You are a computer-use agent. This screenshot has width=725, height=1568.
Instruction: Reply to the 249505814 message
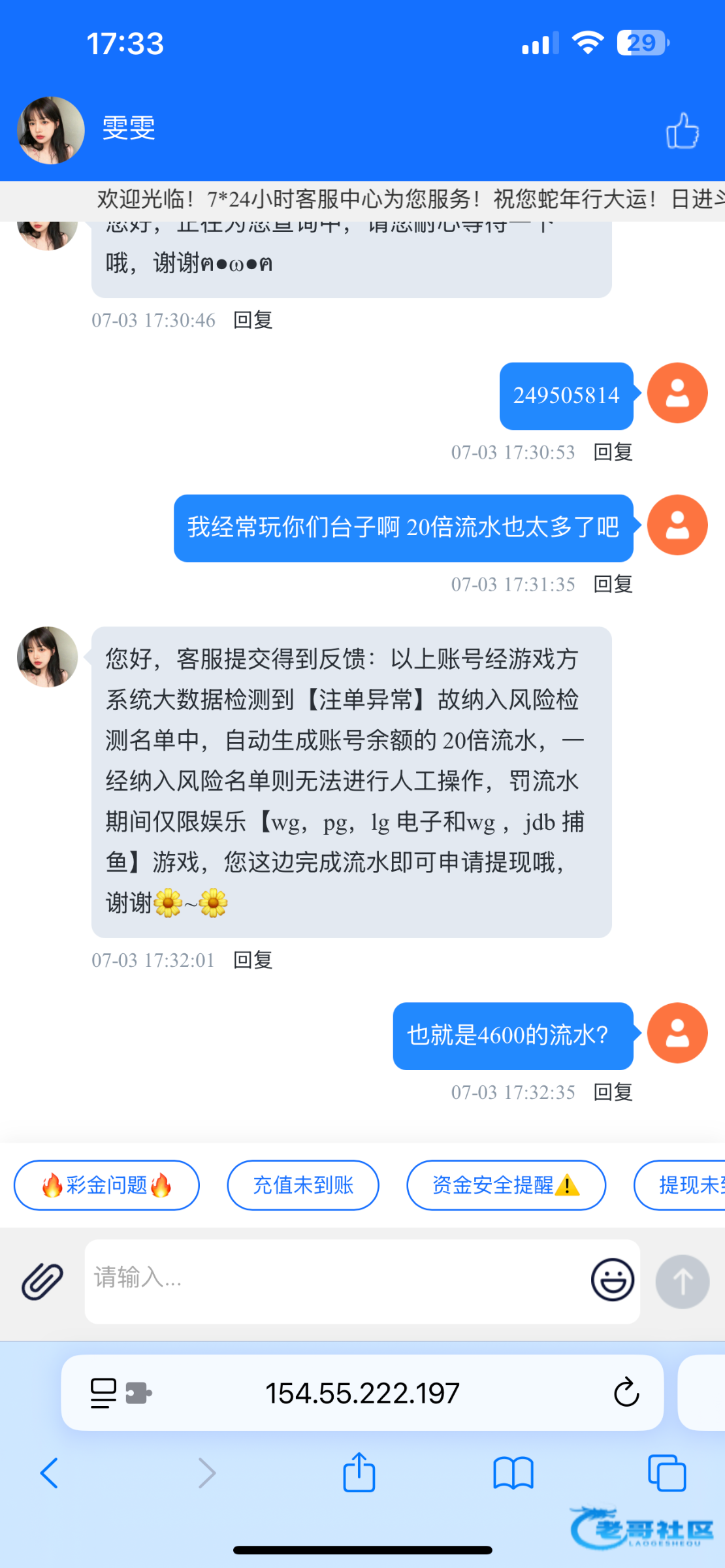(613, 451)
